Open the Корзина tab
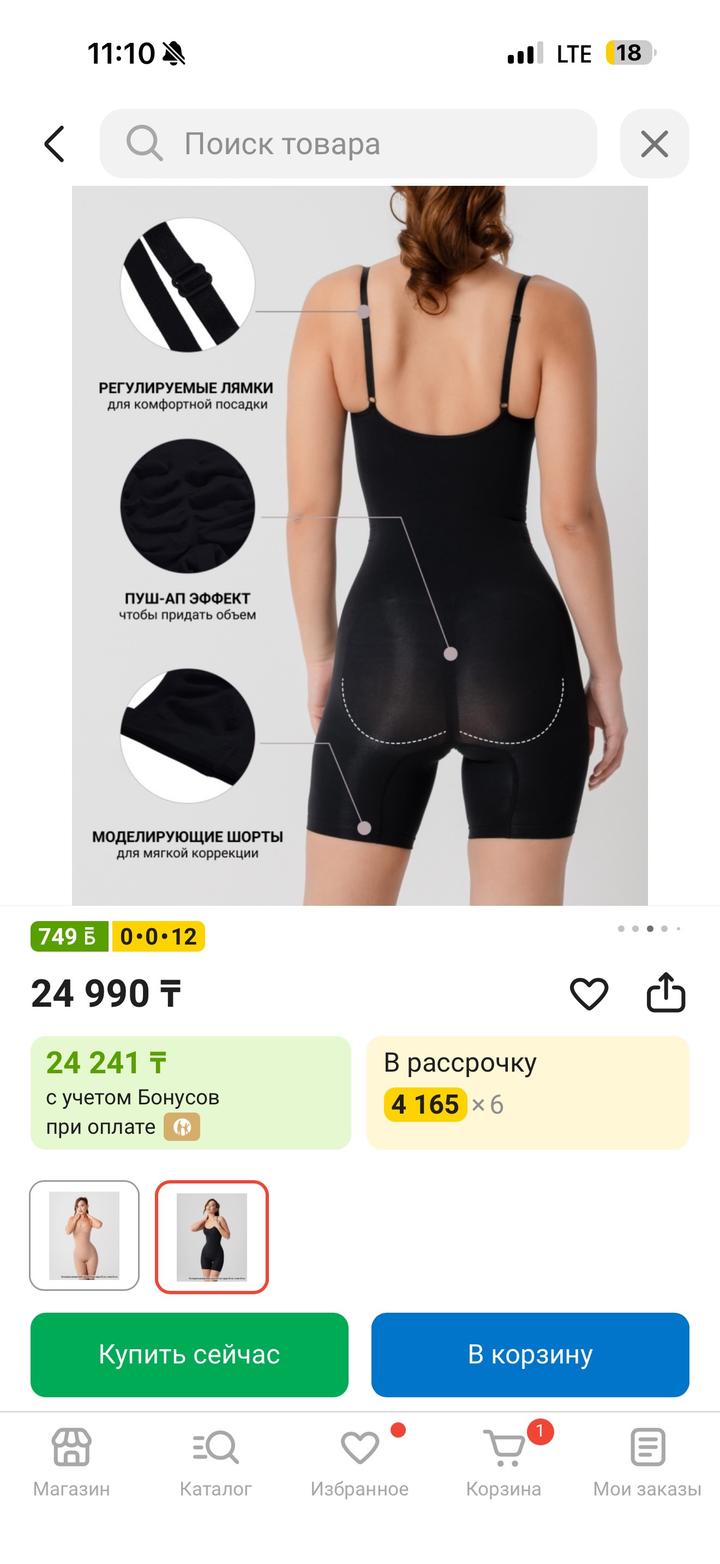Viewport: 720px width, 1564px height. (x=503, y=1462)
